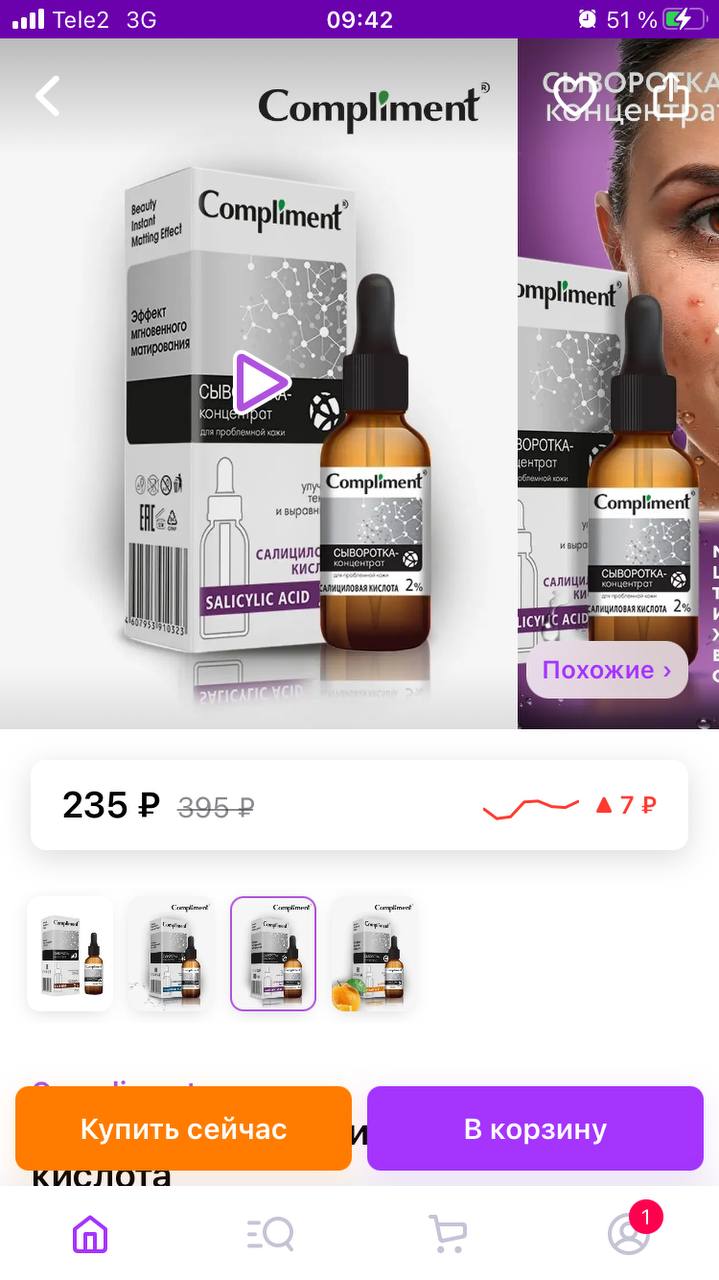This screenshot has height=1280, width=719.
Task: Open the shopping cart tab
Action: [x=448, y=1234]
